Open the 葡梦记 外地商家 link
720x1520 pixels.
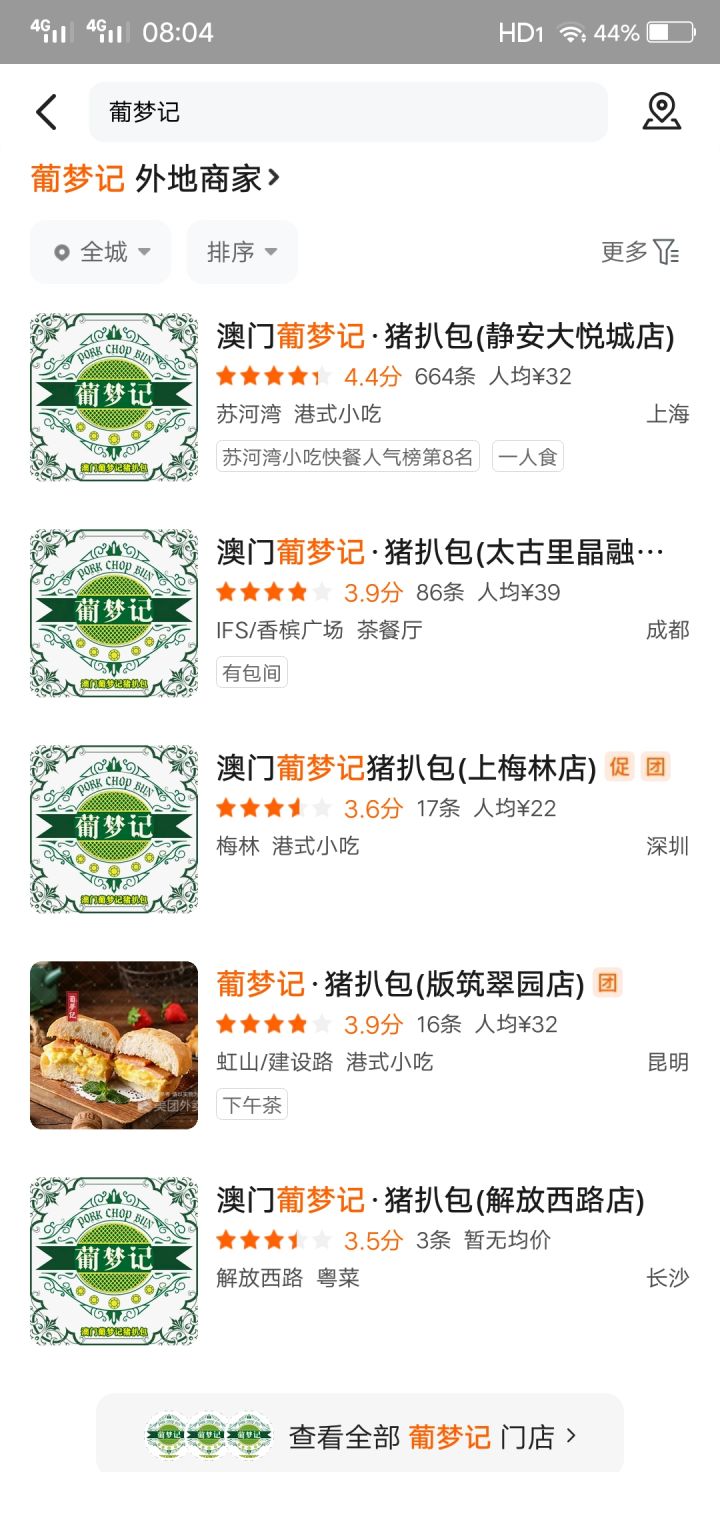pos(156,179)
